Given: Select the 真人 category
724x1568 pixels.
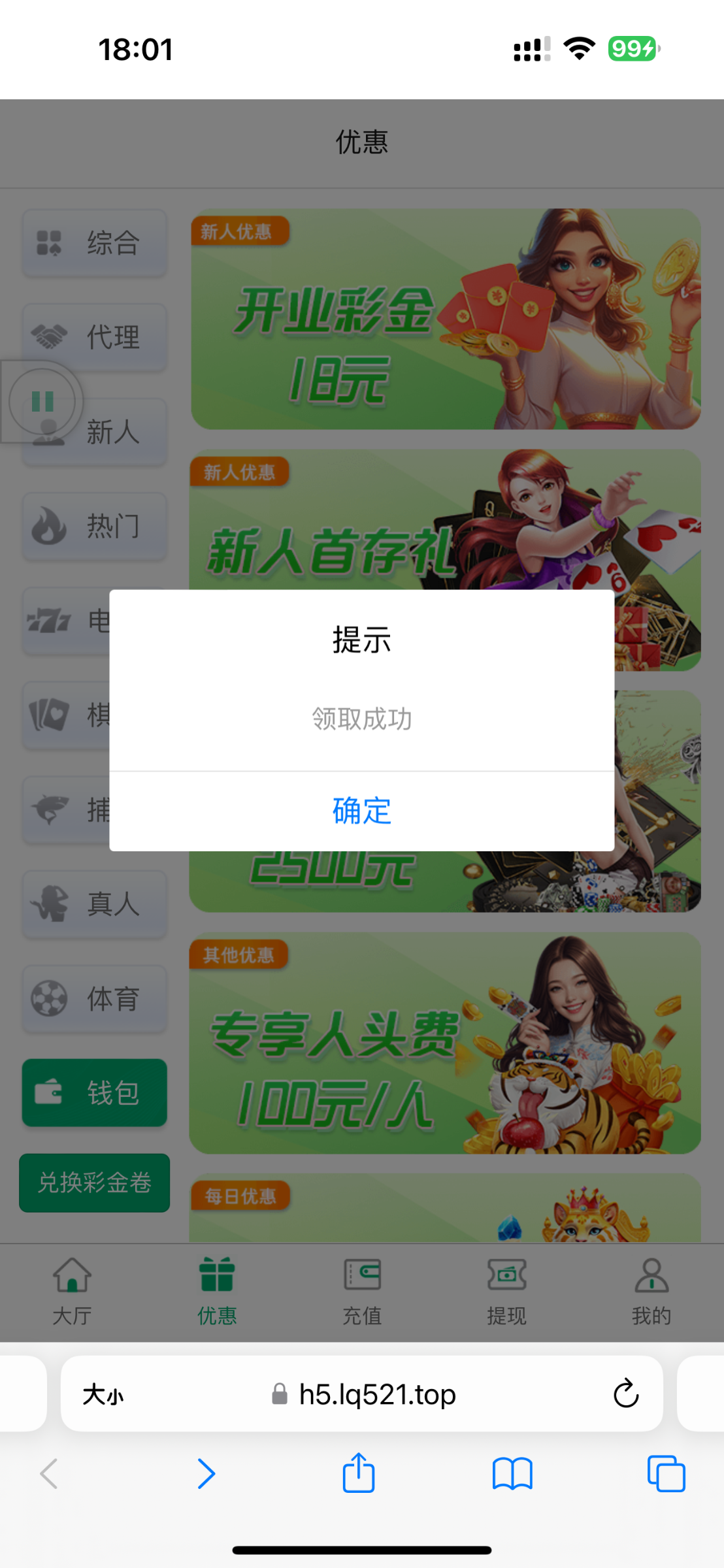Looking at the screenshot, I should click(95, 904).
